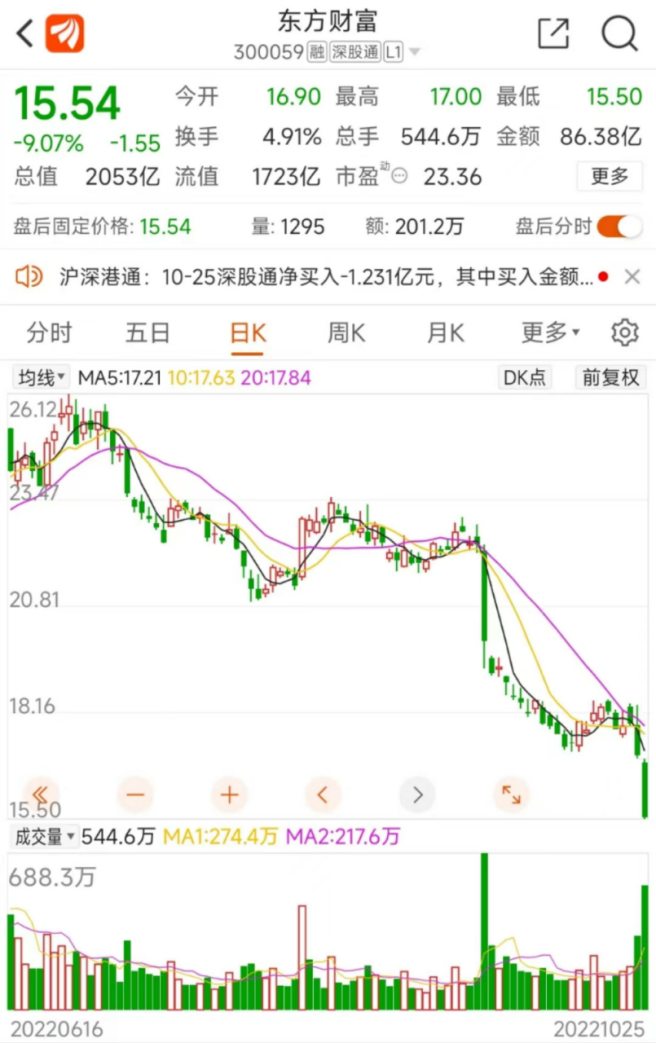
Task: Zoom out the K-line chart with minus
Action: tap(135, 795)
